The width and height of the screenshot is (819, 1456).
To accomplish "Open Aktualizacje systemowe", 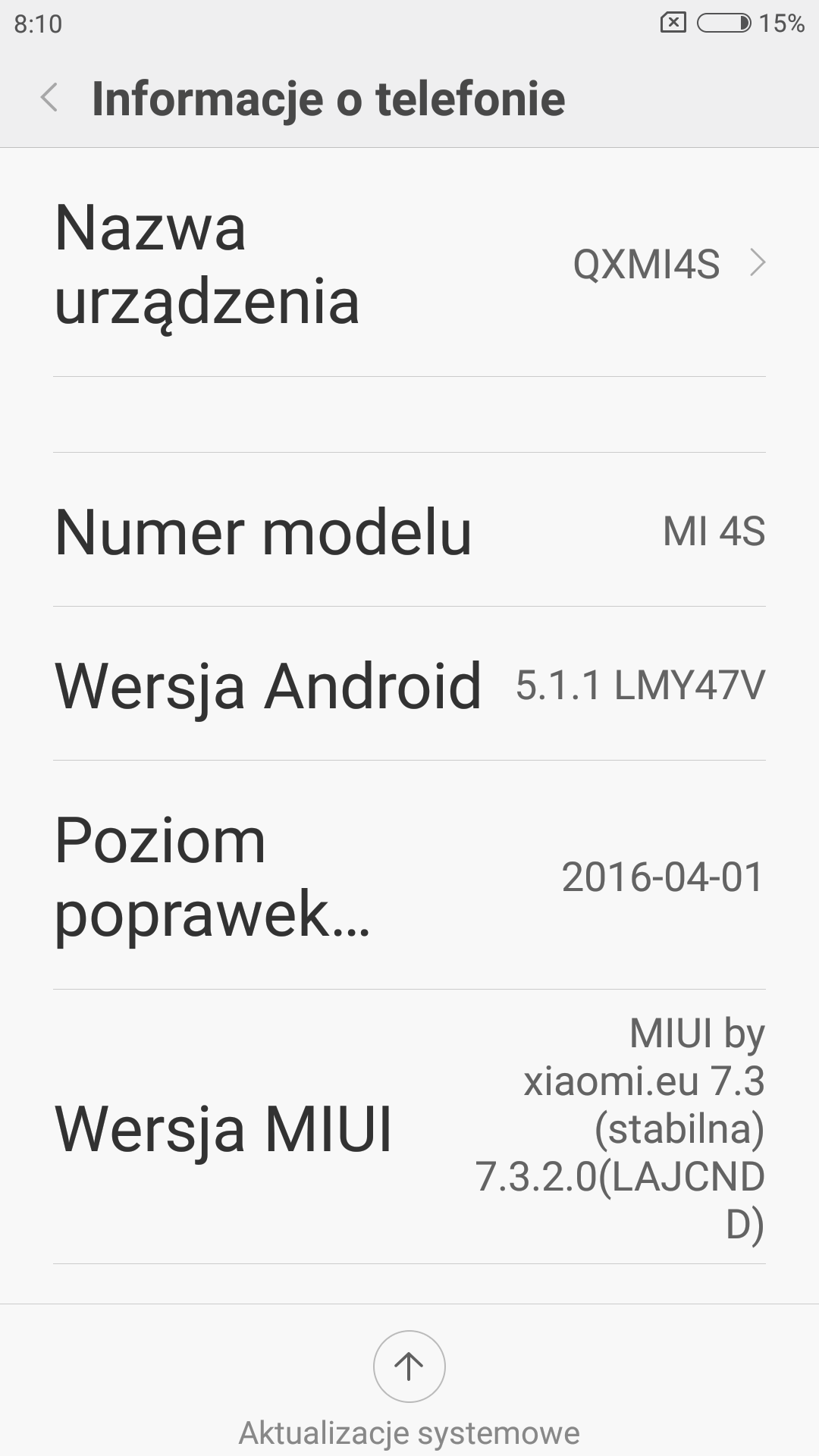I will [x=409, y=1367].
